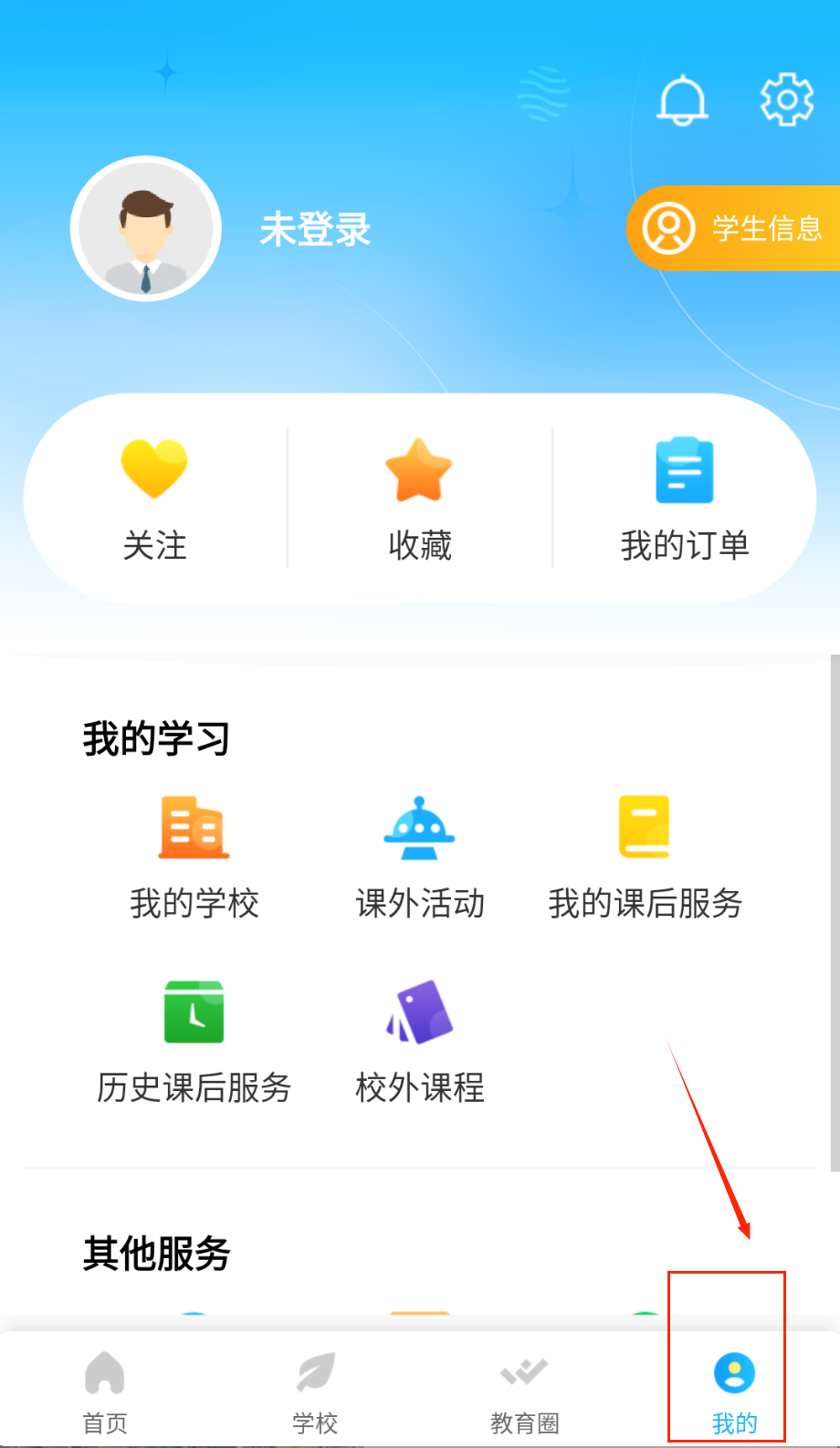Viewport: 840px width, 1448px height.
Task: View 收藏 favorites
Action: [419, 499]
